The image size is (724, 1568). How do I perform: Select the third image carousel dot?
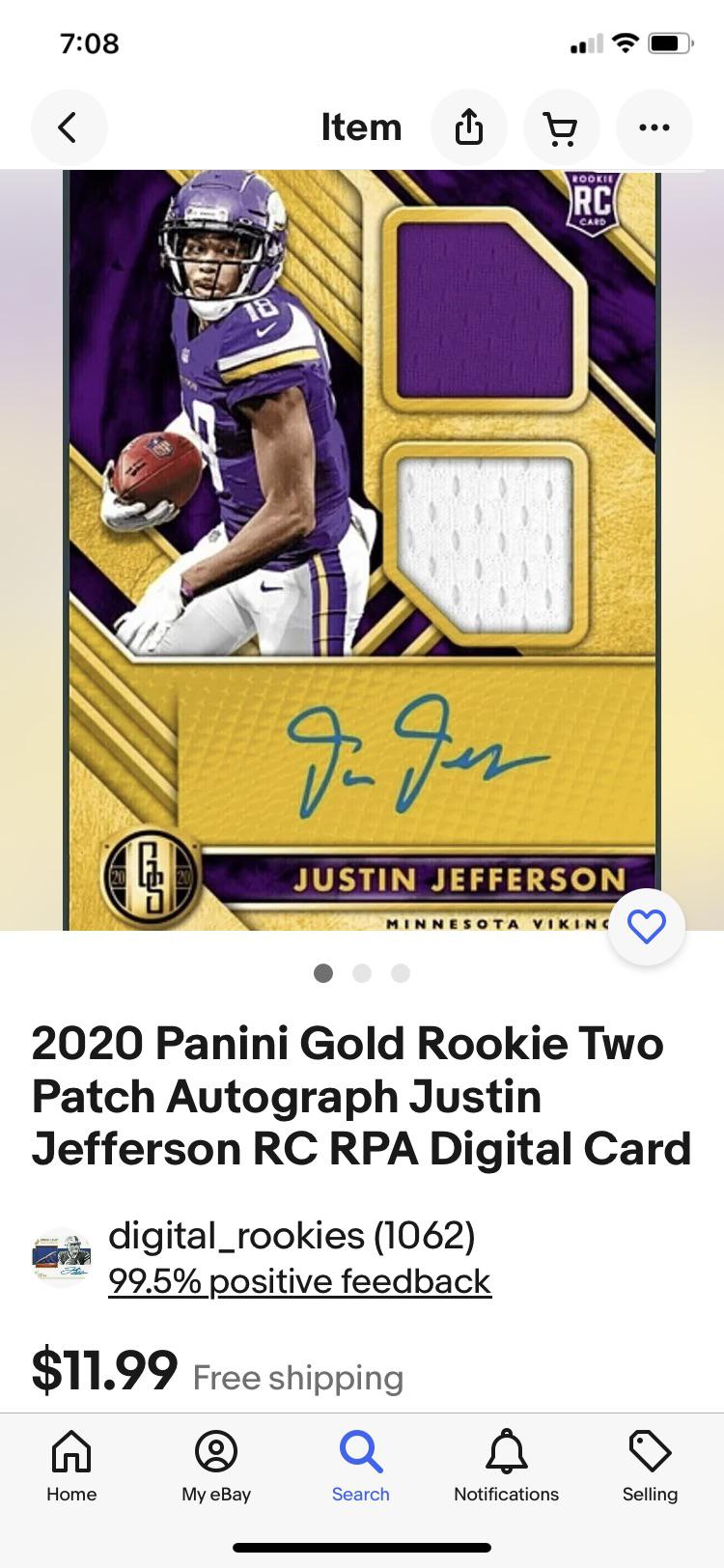pos(400,973)
